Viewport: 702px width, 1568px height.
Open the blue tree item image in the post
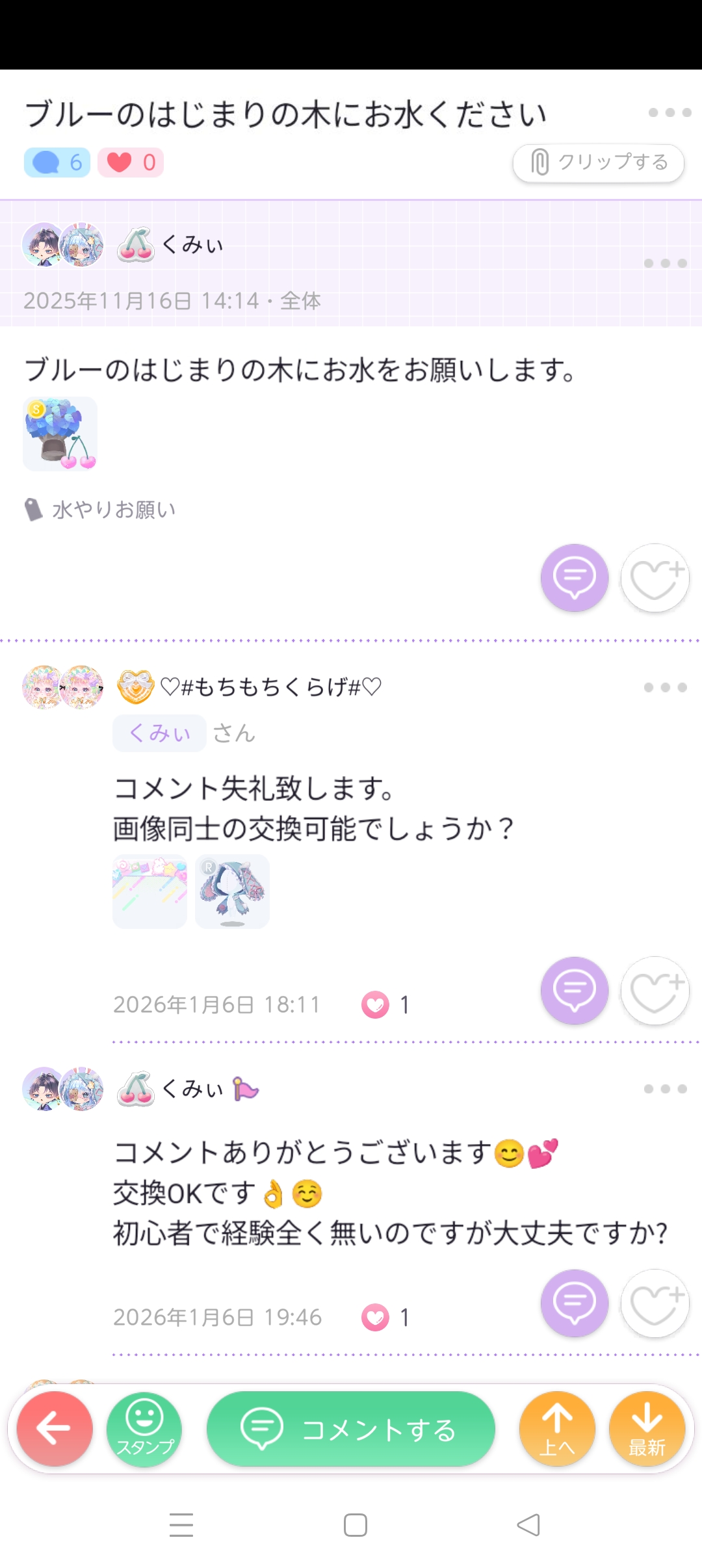pos(60,434)
